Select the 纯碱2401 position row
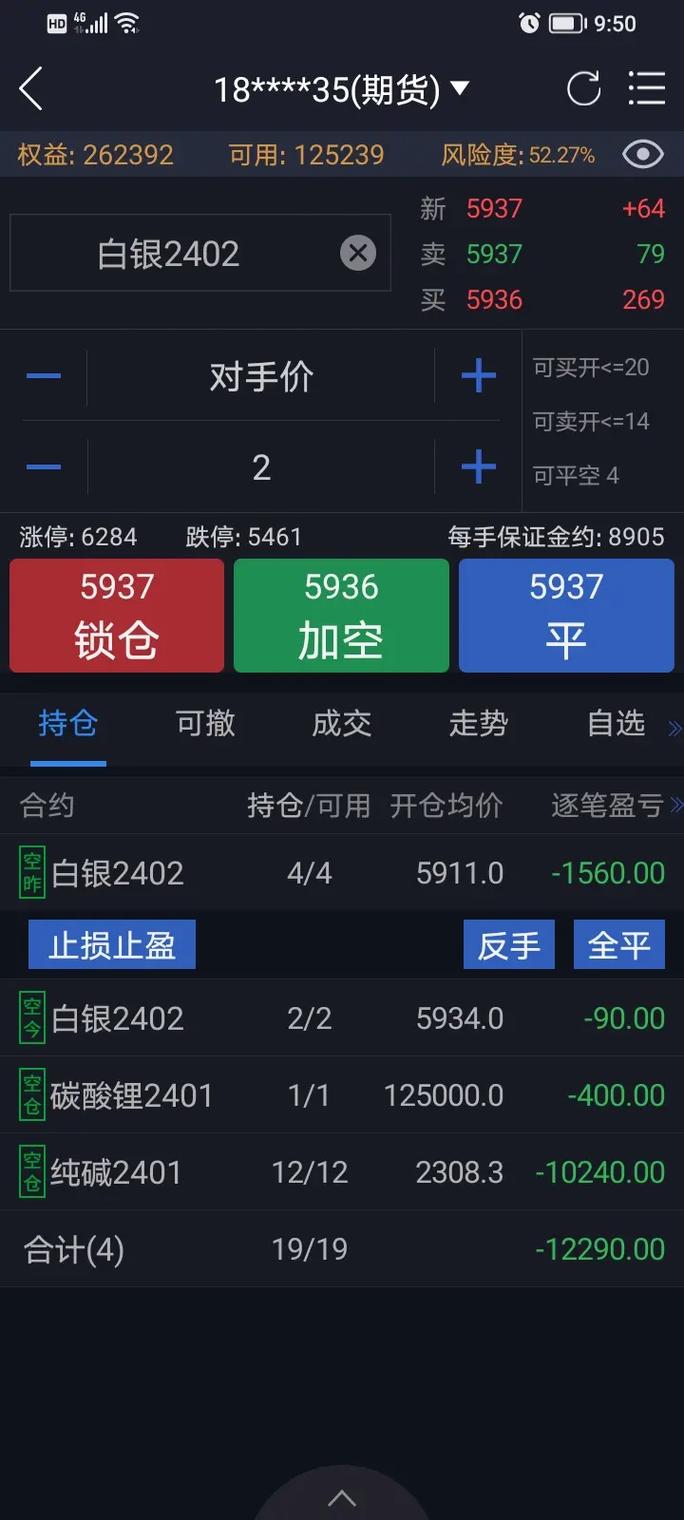 (x=342, y=1172)
